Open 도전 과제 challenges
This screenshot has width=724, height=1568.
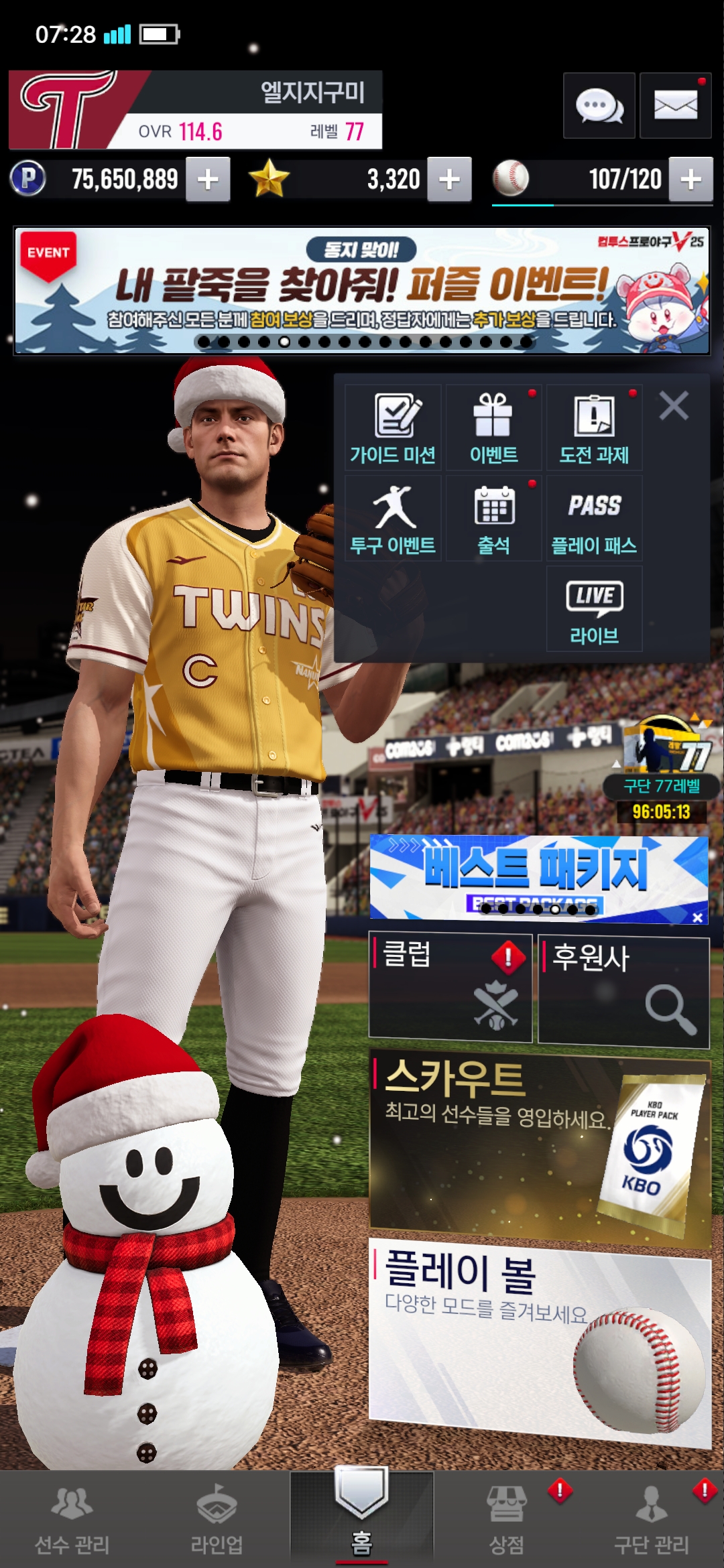coord(594,428)
